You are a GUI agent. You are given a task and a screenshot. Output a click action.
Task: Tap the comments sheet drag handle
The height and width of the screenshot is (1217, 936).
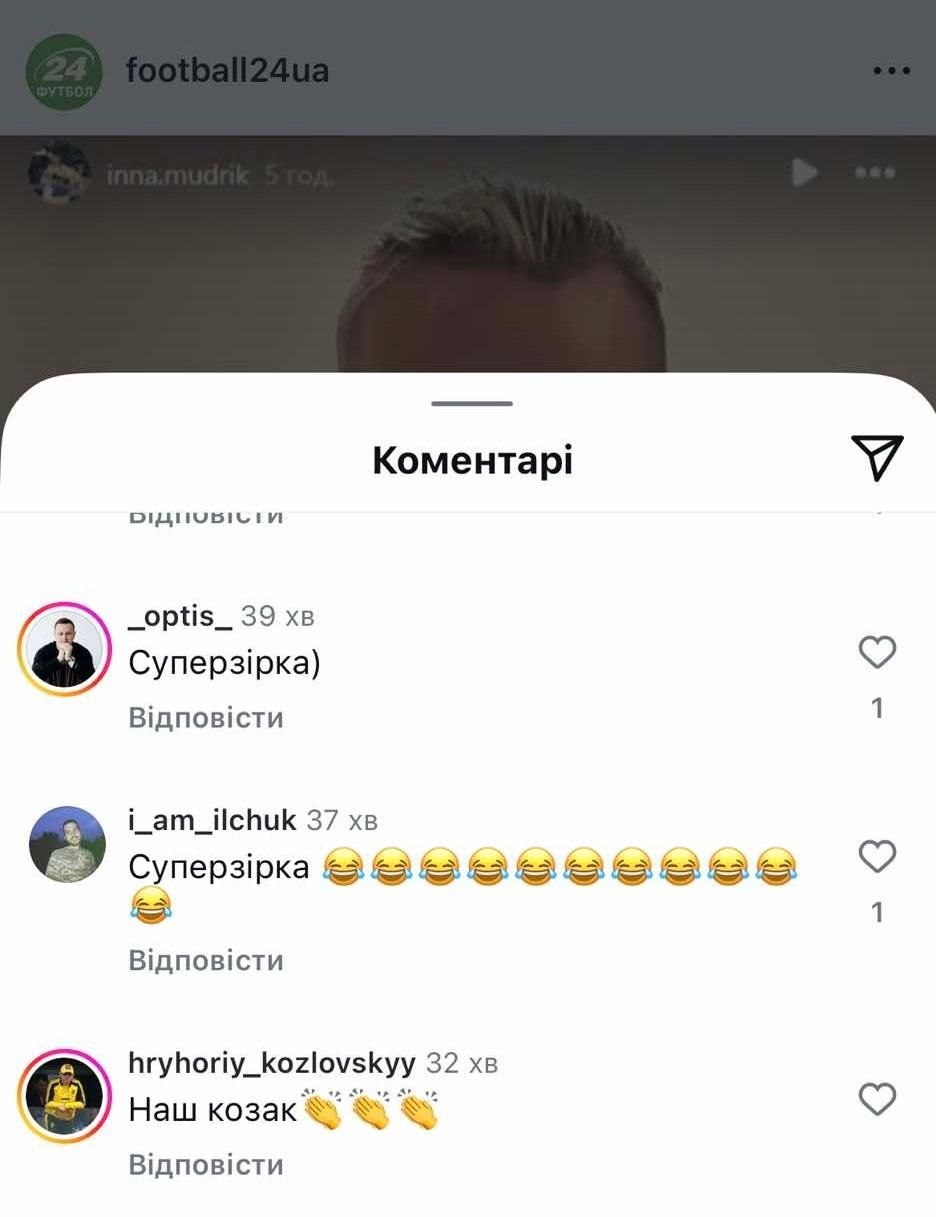click(472, 404)
